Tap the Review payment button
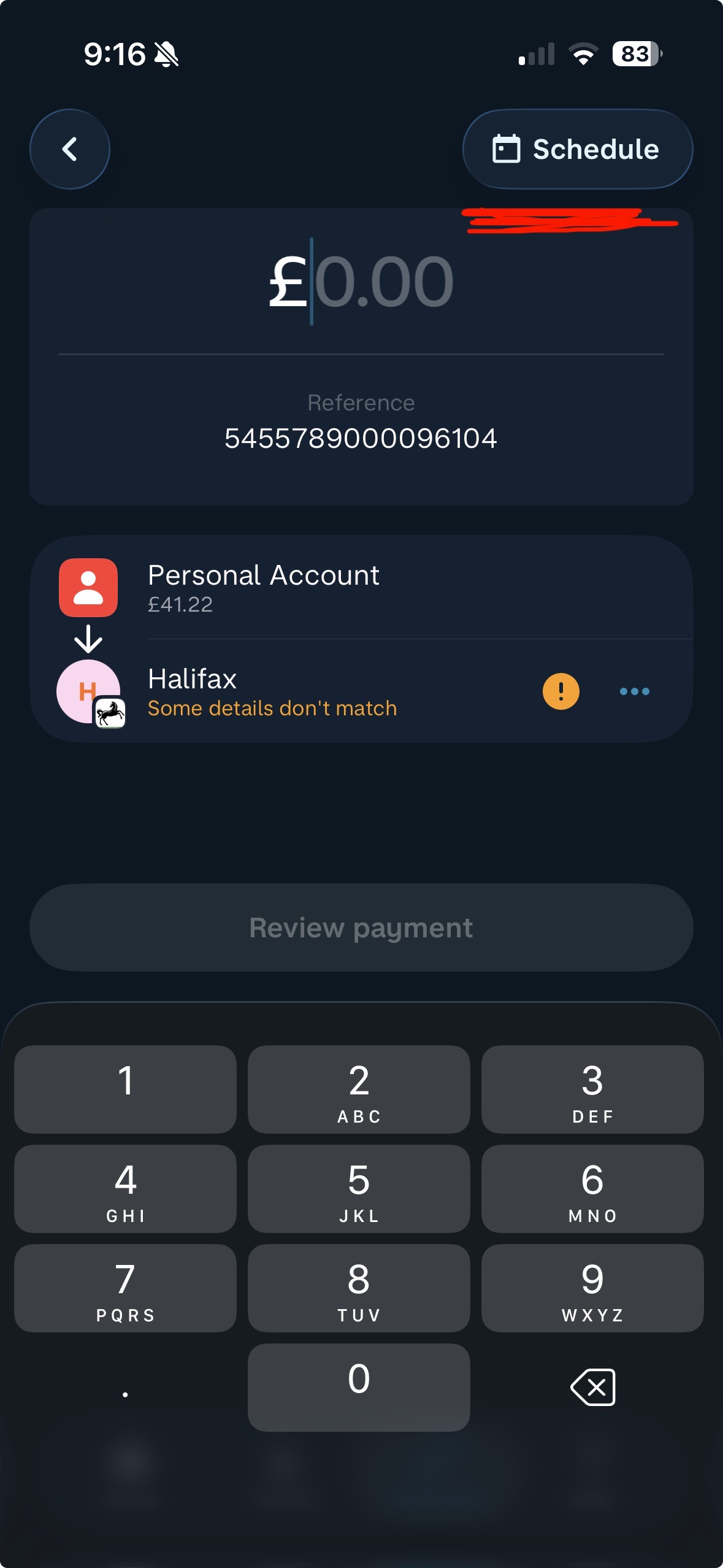 click(361, 928)
